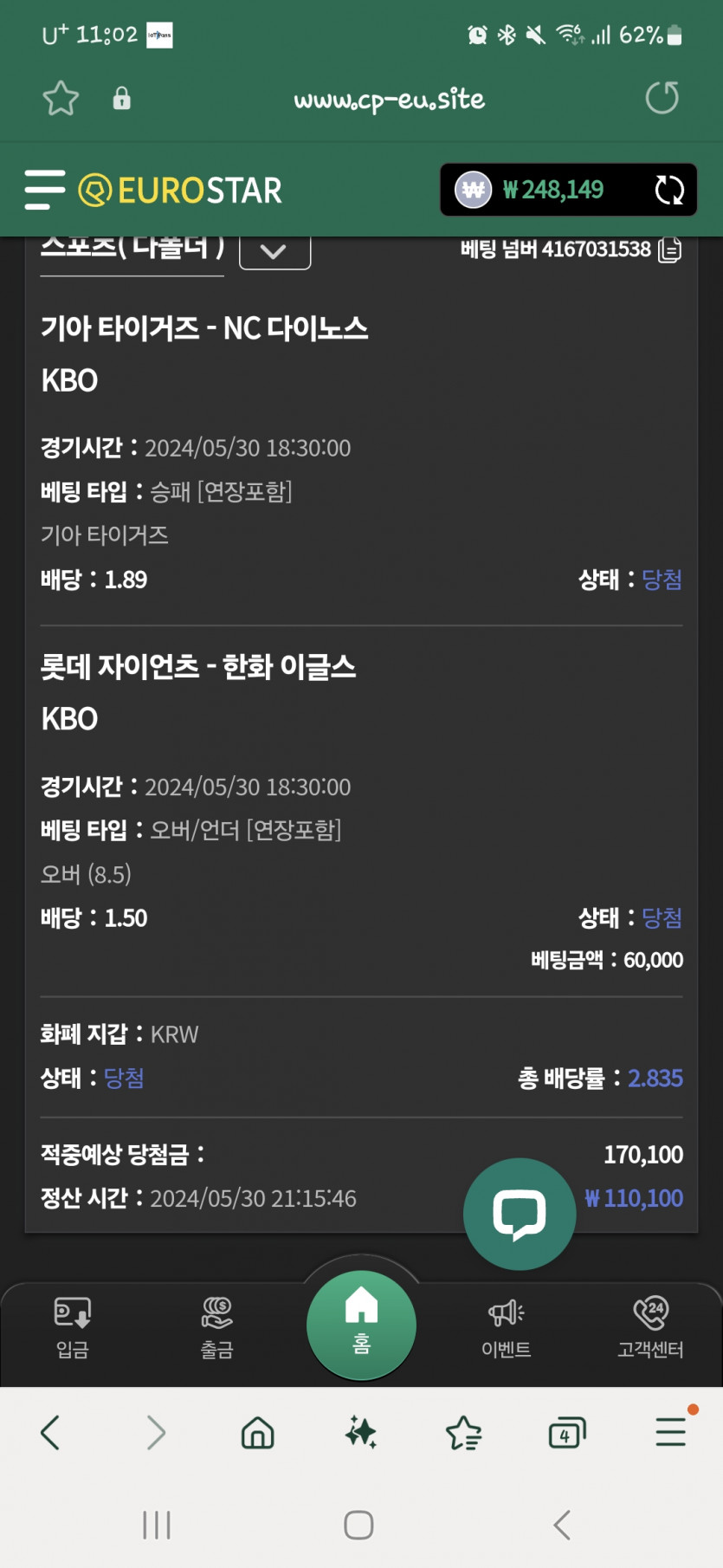723x1568 pixels.
Task: Tap the URL www.cp-eu.site address field
Action: tap(389, 99)
